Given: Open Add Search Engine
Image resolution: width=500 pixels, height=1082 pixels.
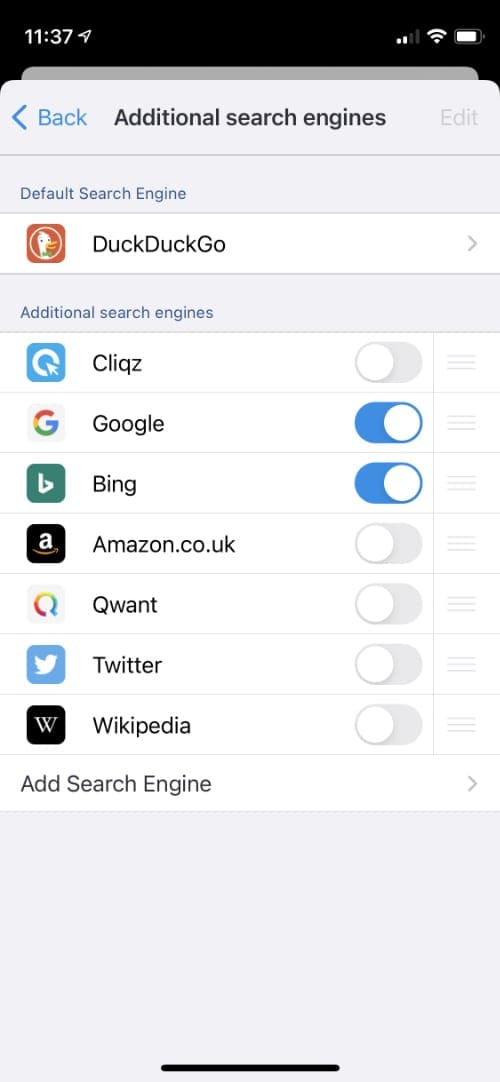Looking at the screenshot, I should click(x=250, y=784).
